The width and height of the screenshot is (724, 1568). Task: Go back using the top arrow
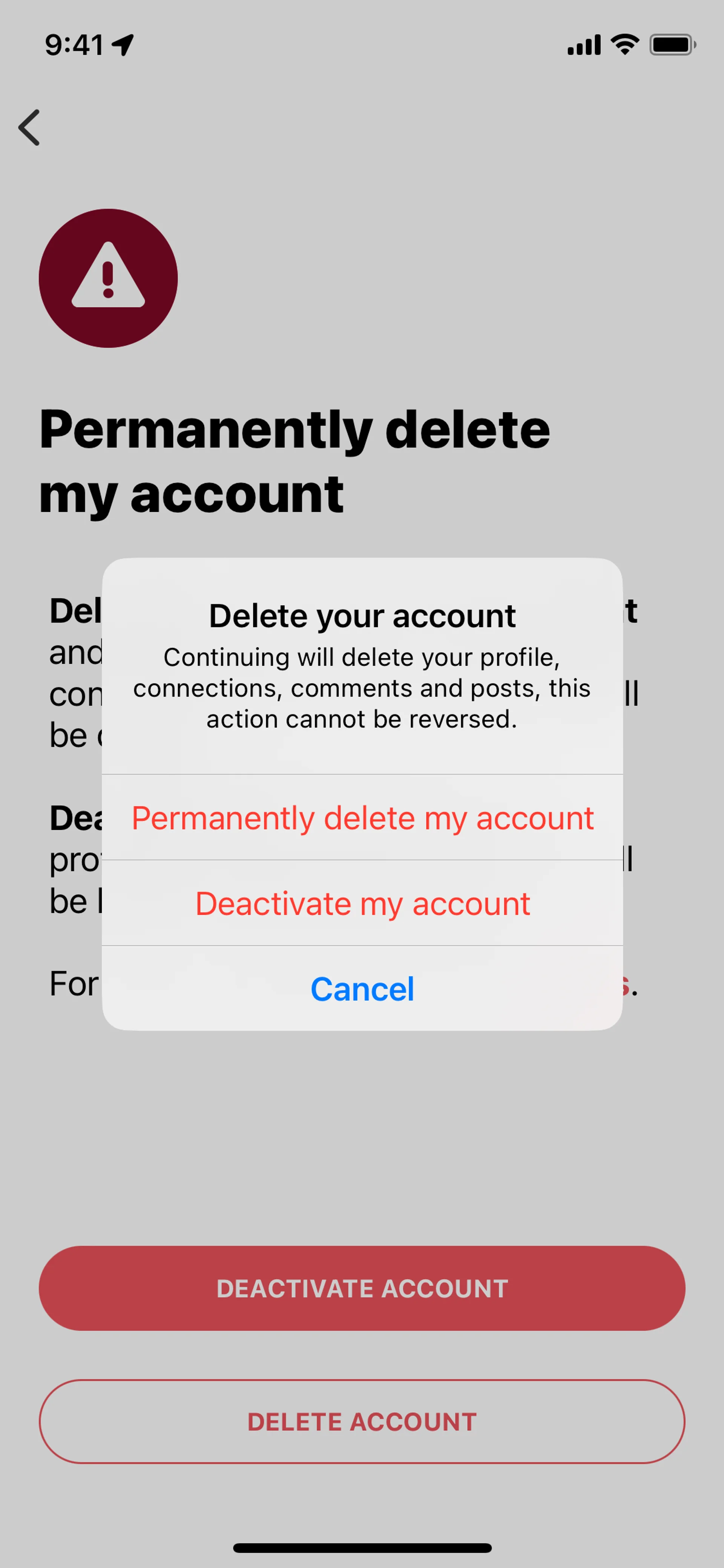(x=29, y=128)
